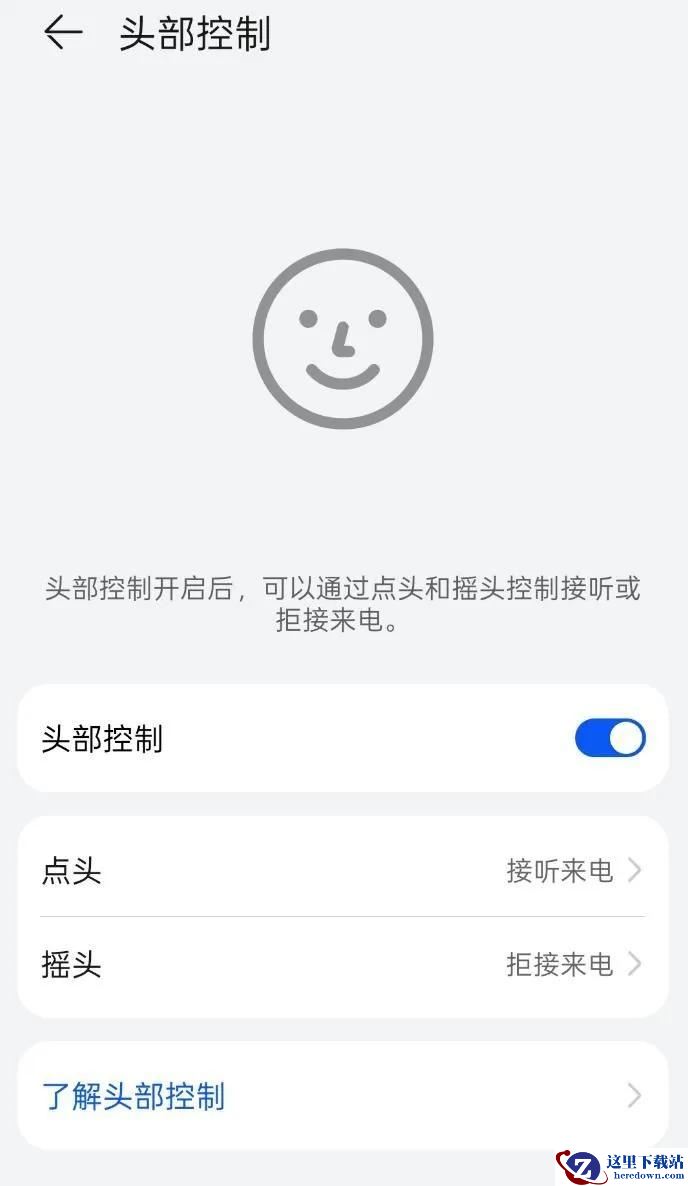Viewport: 688px width, 1186px height.
Task: Go back from 头部控制 screen
Action: [x=62, y=33]
